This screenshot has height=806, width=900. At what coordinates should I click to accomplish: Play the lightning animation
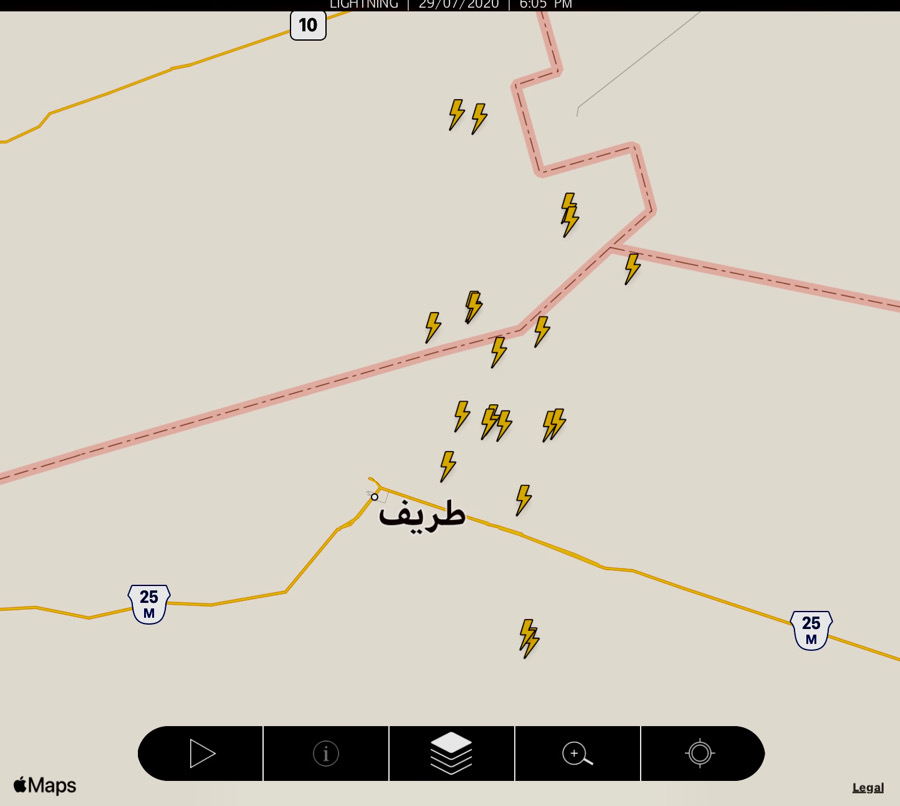click(202, 753)
